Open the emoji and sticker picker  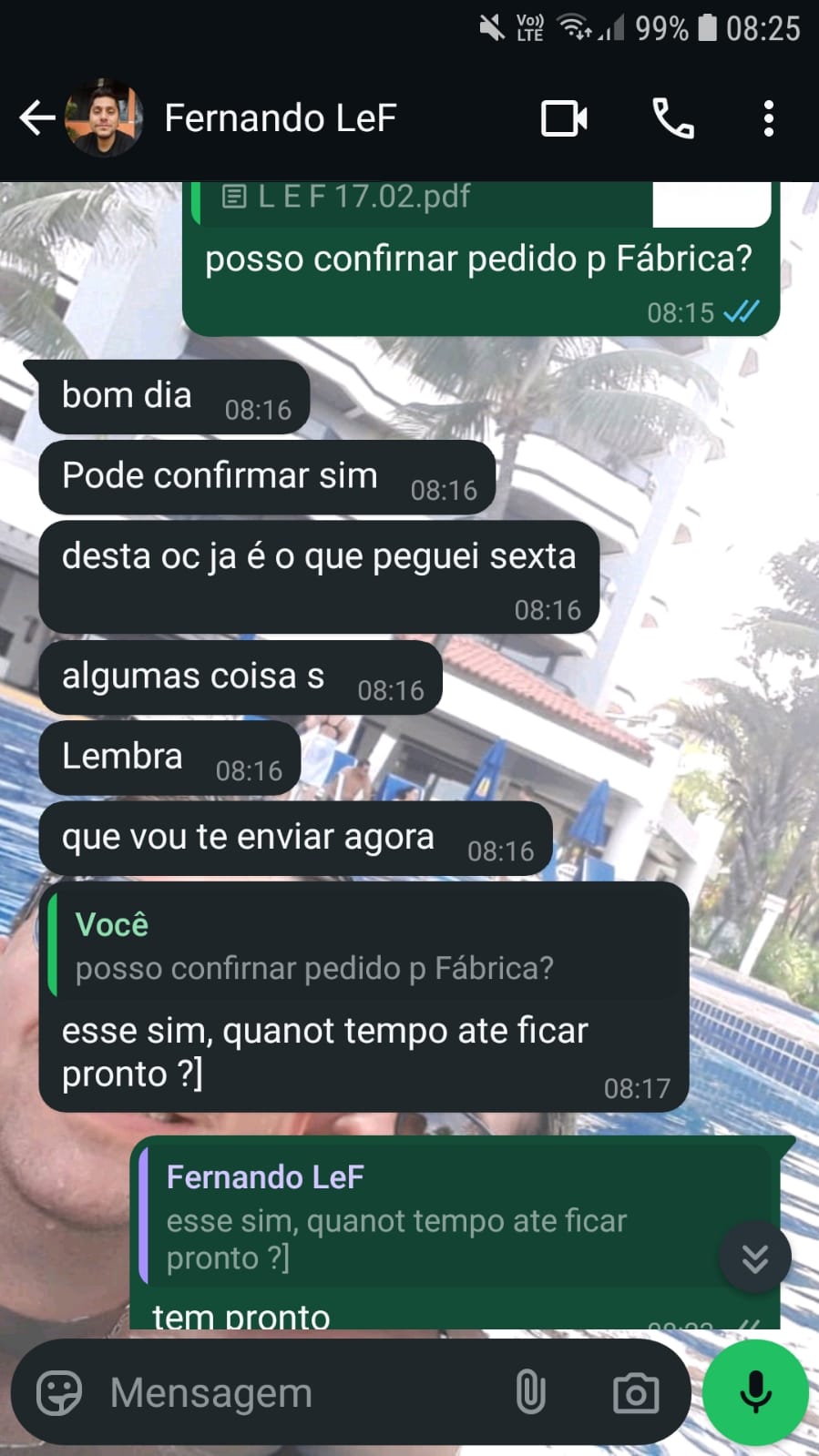59,1392
